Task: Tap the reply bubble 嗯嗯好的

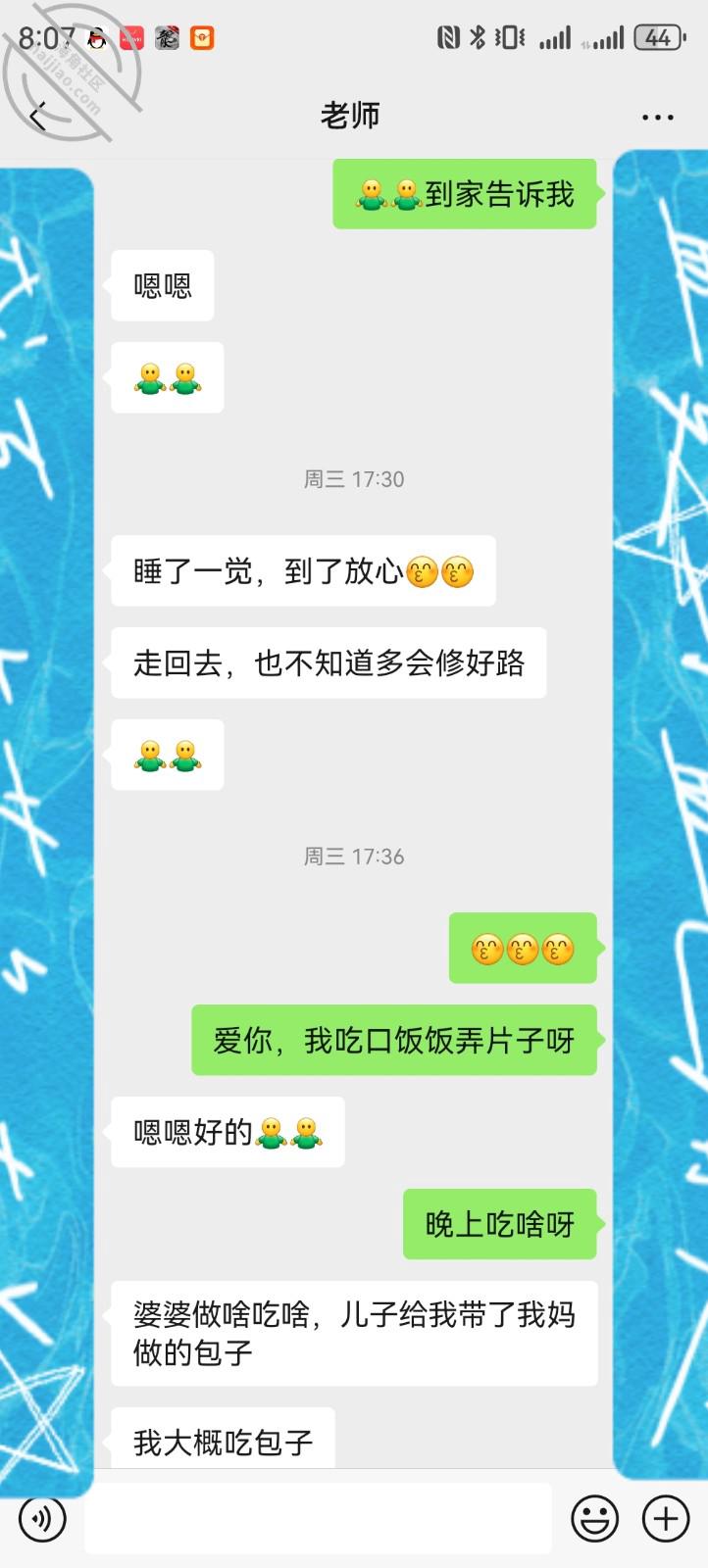Action: pos(228,1132)
